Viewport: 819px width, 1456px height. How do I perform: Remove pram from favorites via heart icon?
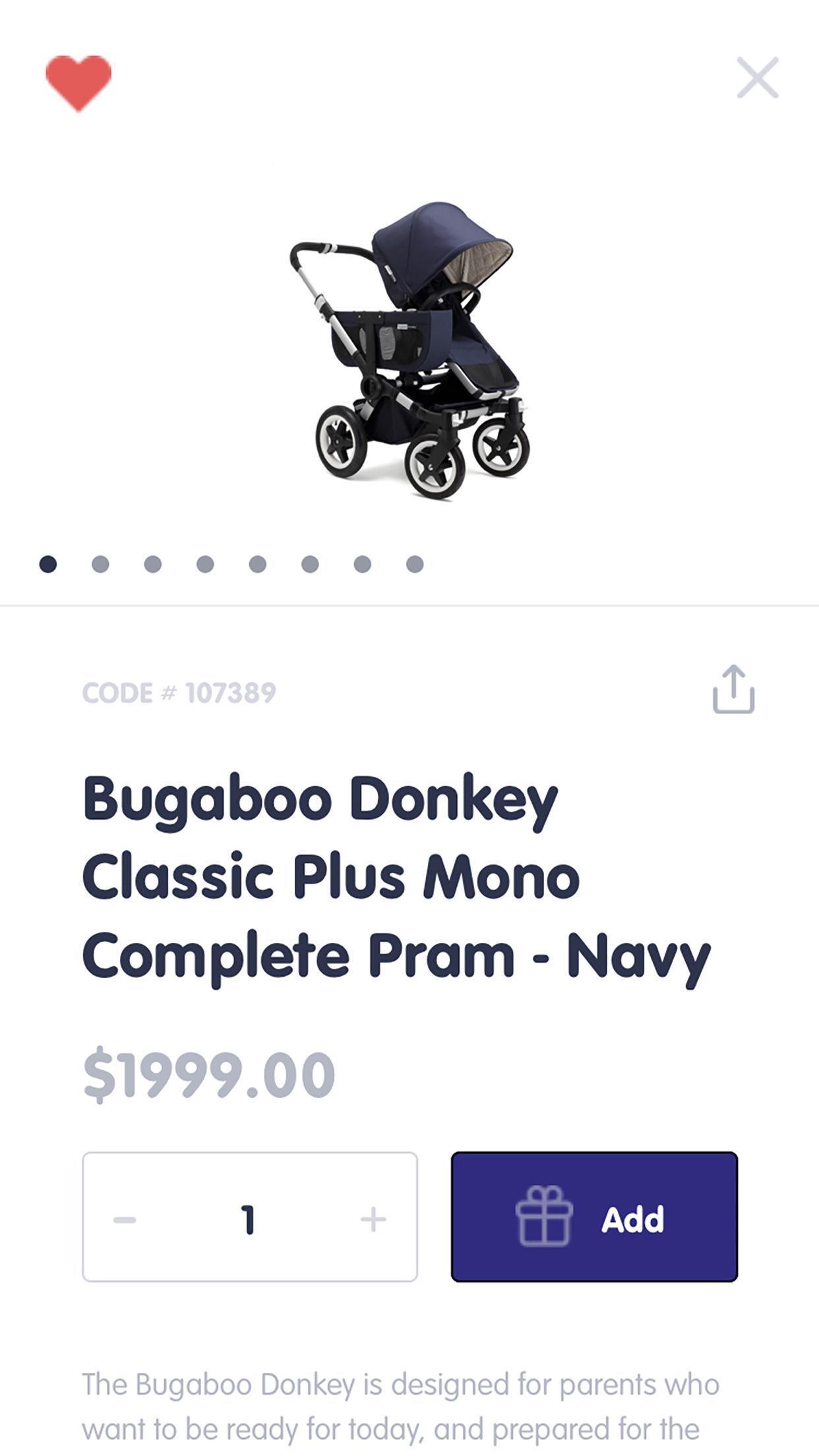(78, 82)
